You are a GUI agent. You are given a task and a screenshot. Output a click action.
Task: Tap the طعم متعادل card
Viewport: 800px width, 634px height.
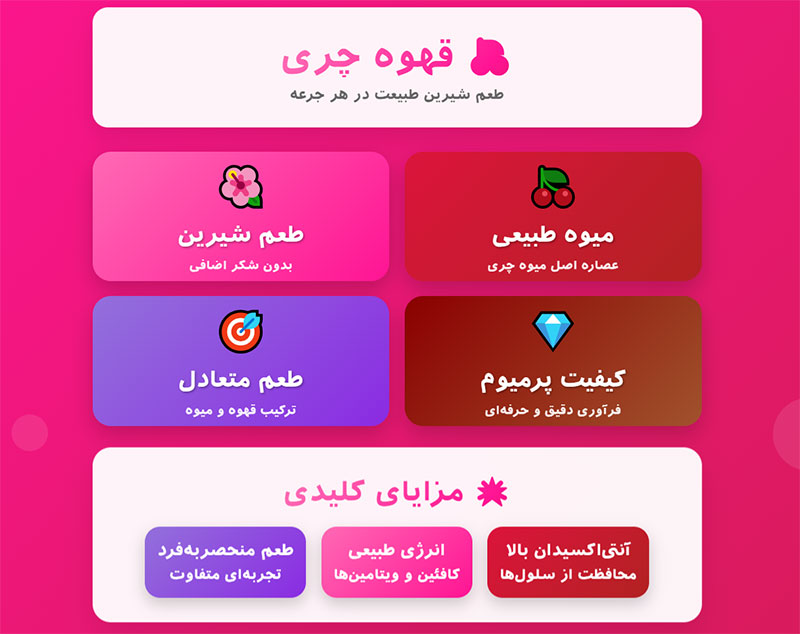point(241,361)
